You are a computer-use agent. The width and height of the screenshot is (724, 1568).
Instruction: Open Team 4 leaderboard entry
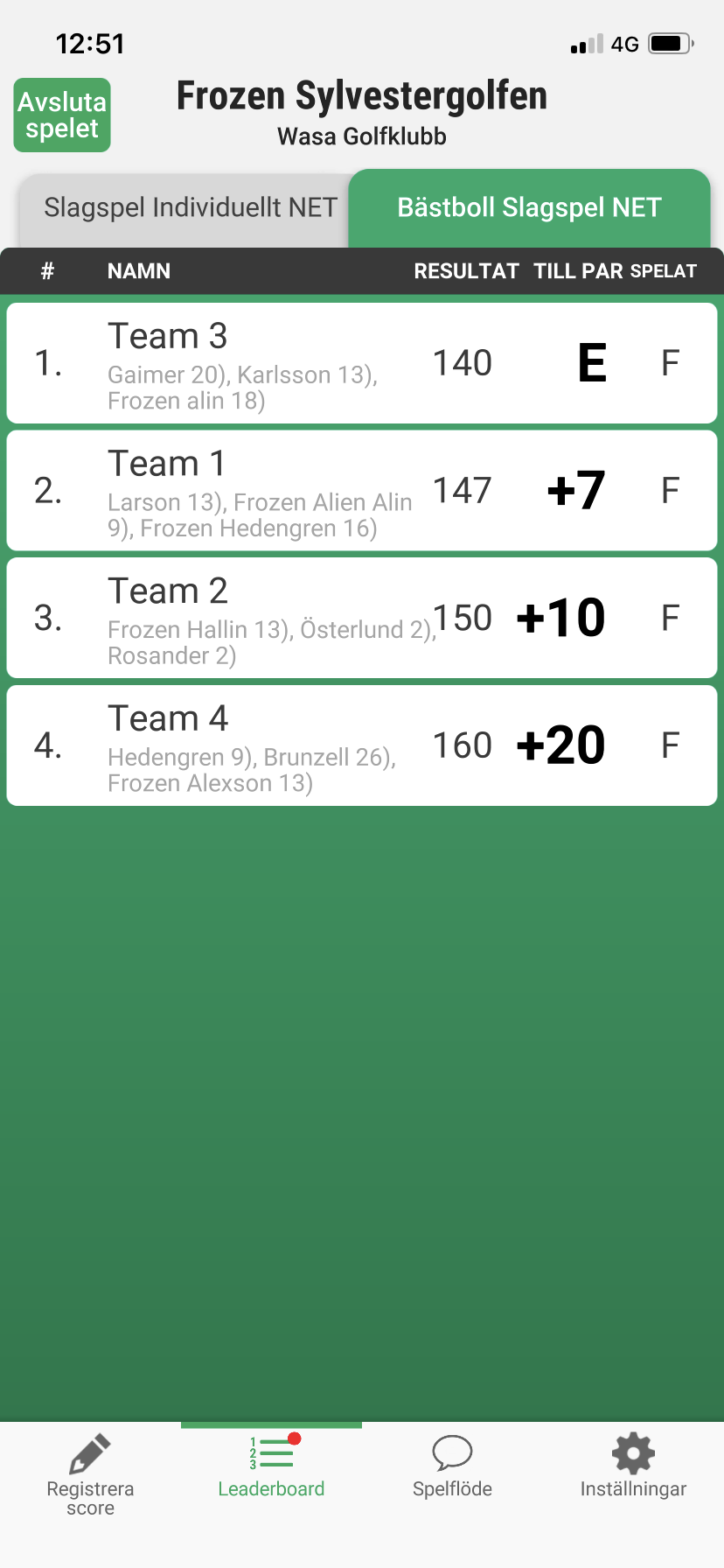pos(362,745)
